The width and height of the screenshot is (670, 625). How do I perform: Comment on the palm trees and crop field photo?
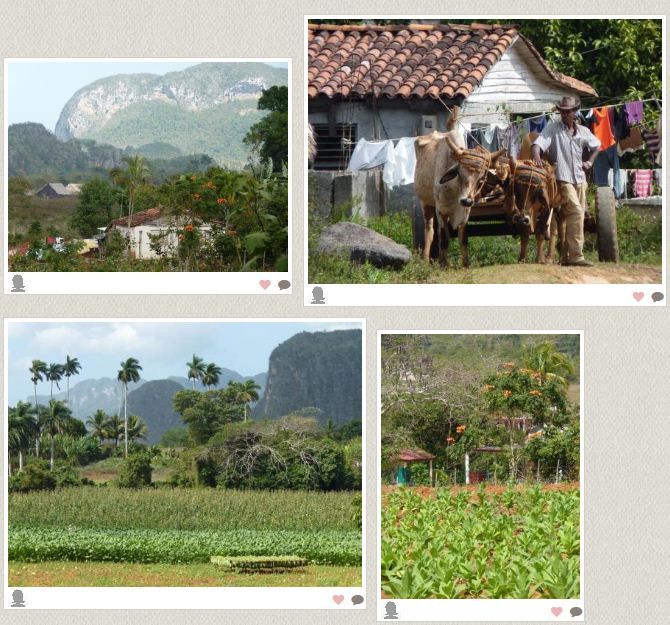coord(357,600)
